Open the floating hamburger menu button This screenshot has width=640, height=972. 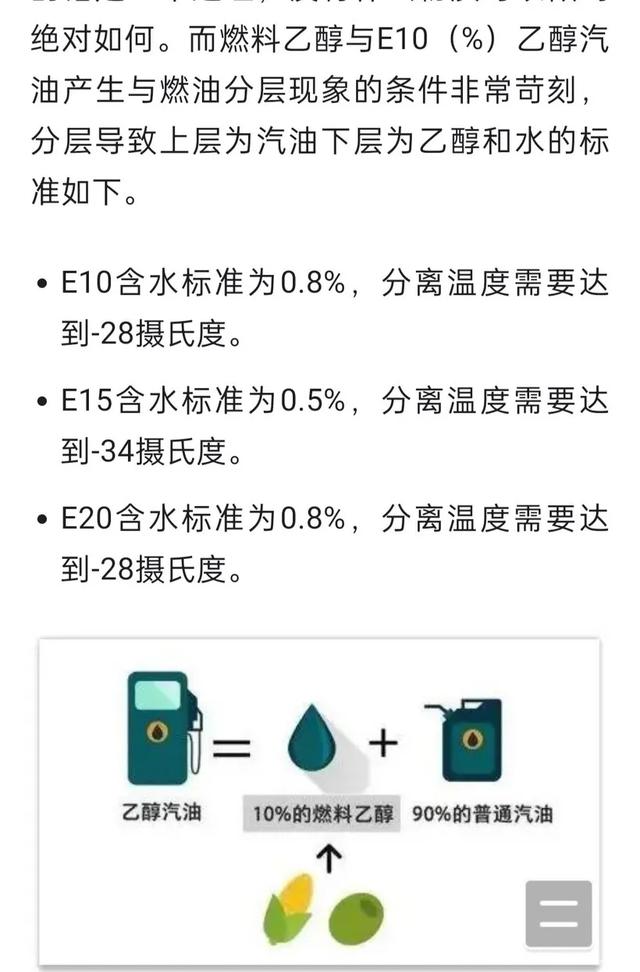[559, 914]
